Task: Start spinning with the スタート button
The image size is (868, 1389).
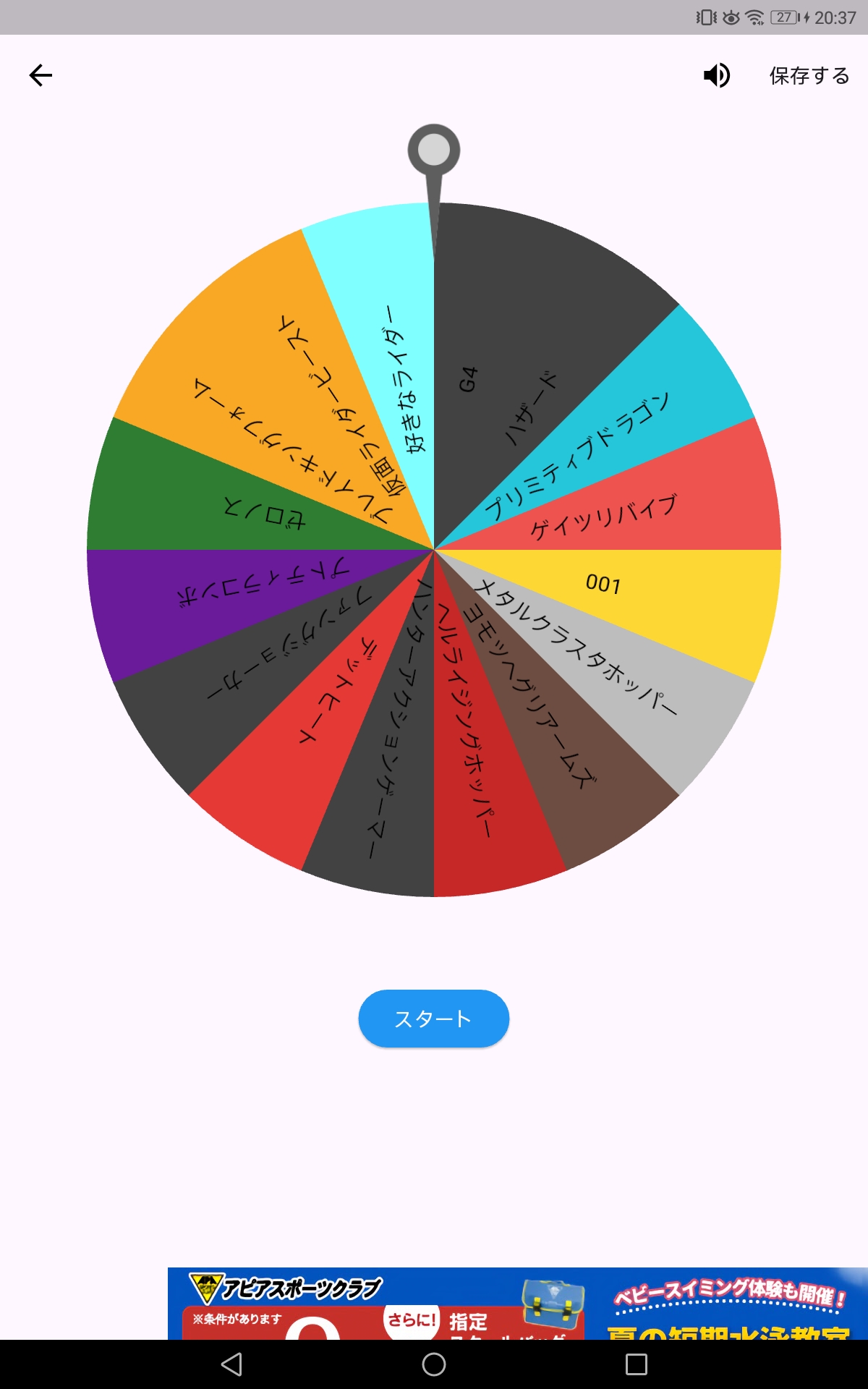Action: tap(434, 1019)
